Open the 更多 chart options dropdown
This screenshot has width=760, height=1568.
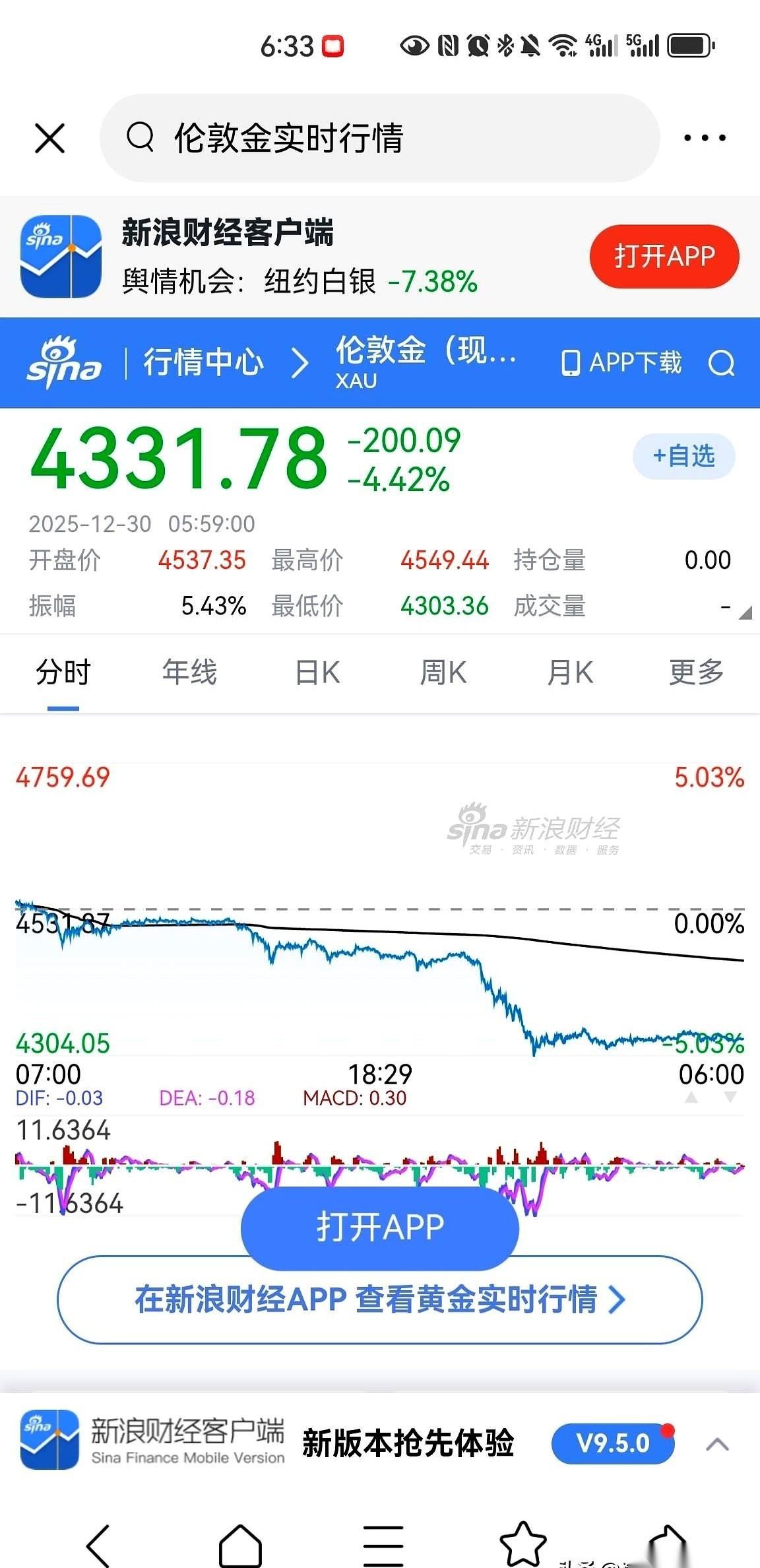coord(695,671)
